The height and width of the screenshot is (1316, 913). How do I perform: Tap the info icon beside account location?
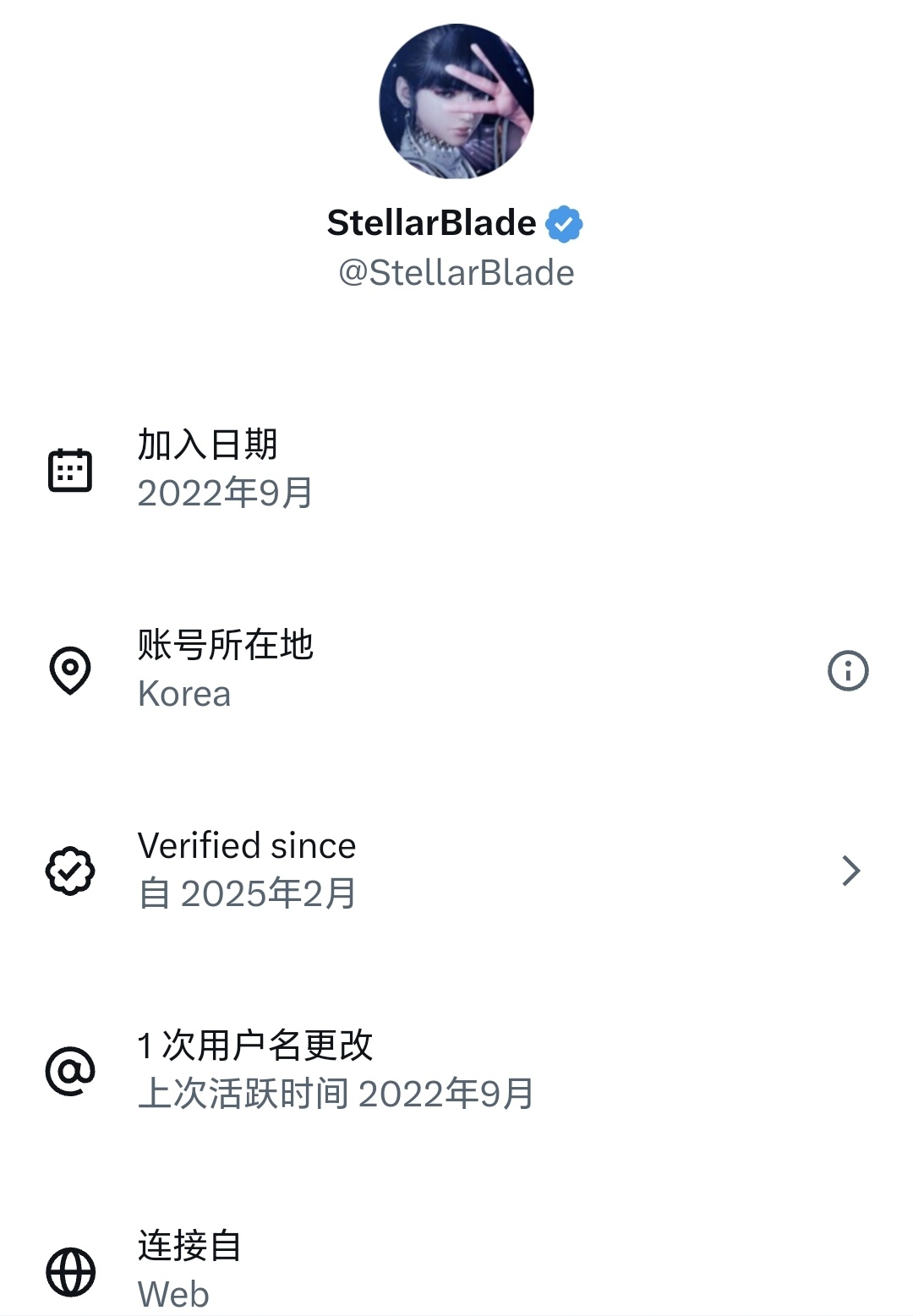coord(848,671)
